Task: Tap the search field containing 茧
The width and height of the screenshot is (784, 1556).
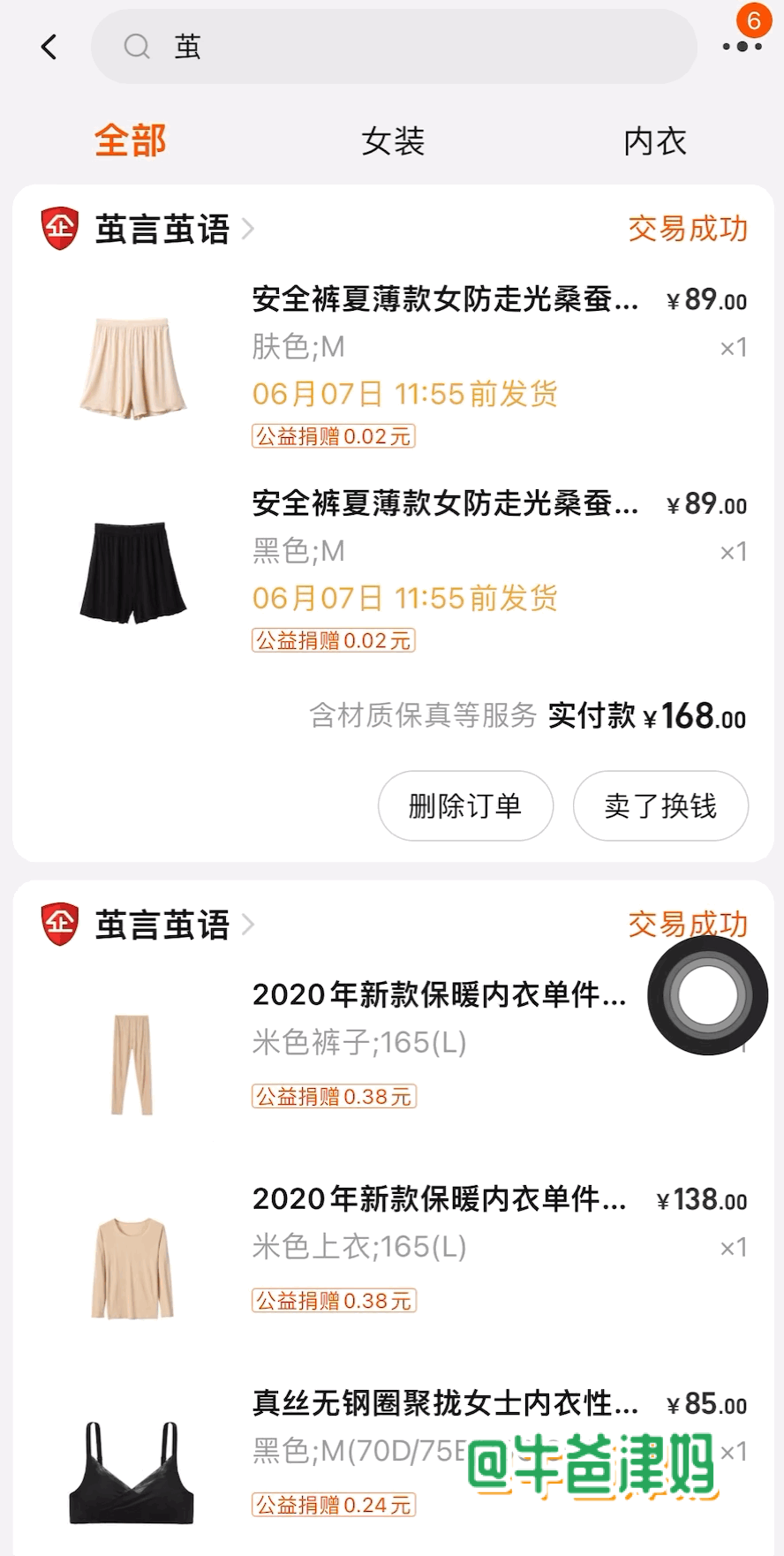Action: coord(393,47)
